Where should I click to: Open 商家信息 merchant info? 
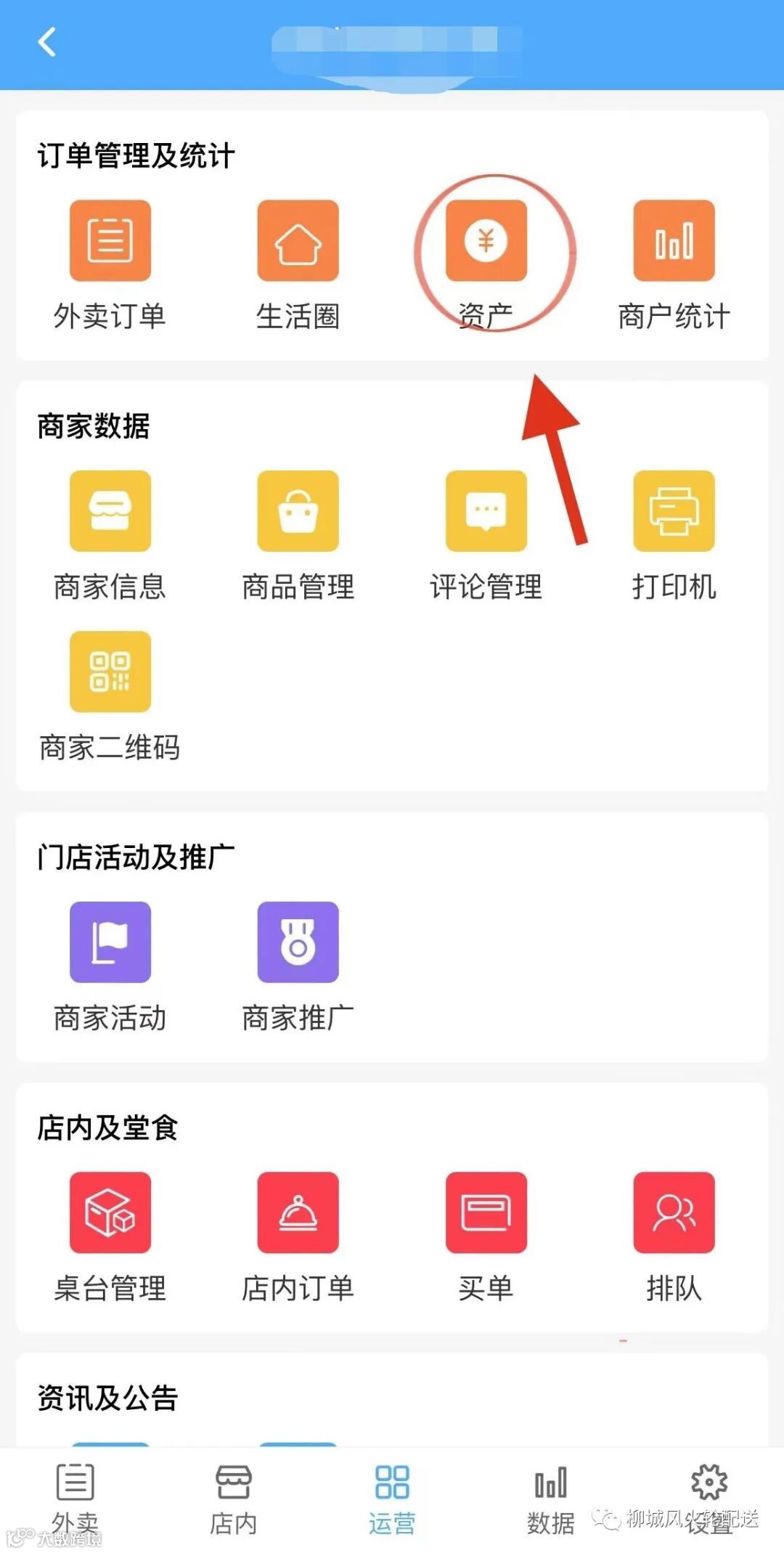pyautogui.click(x=110, y=537)
